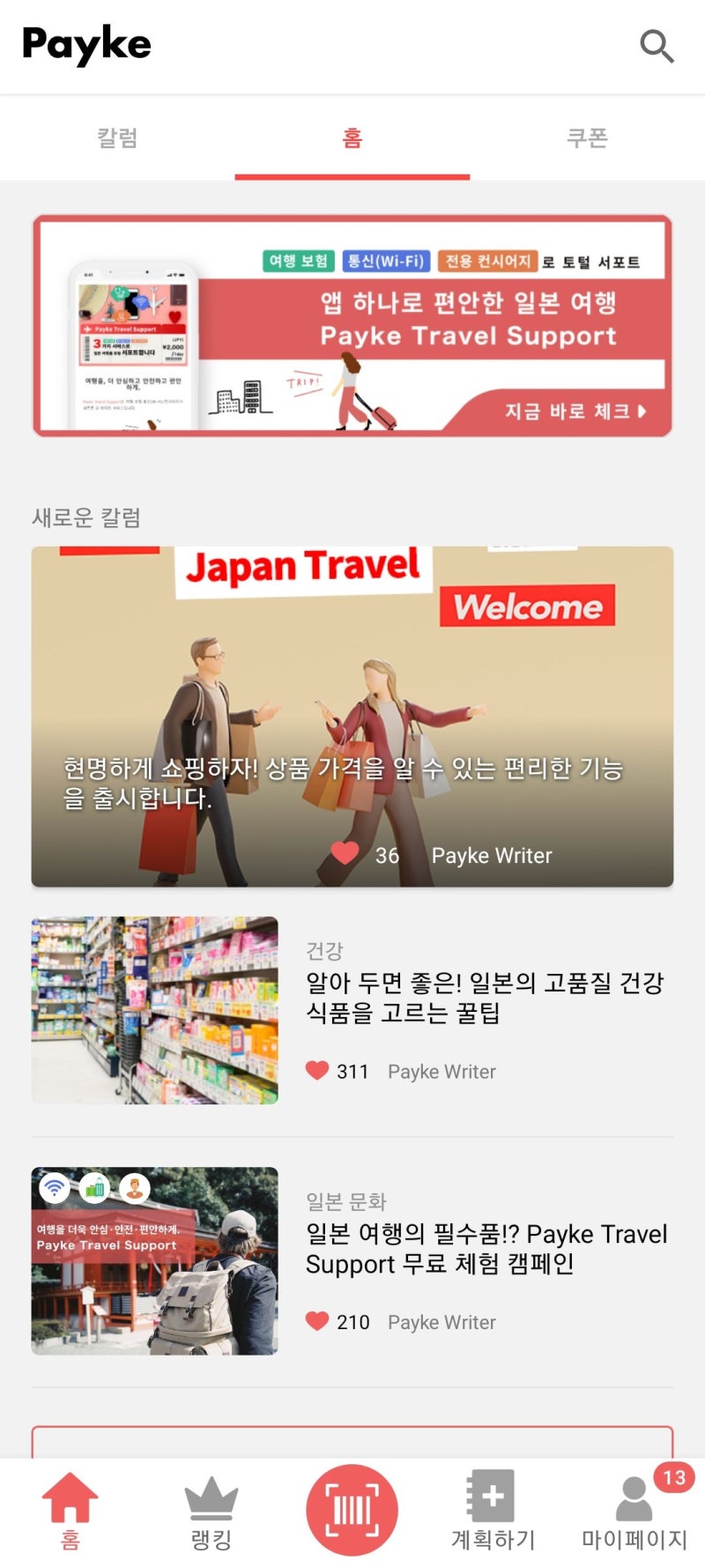705x1568 pixels.
Task: Tap the heart icon showing 311 likes
Action: tap(316, 1070)
